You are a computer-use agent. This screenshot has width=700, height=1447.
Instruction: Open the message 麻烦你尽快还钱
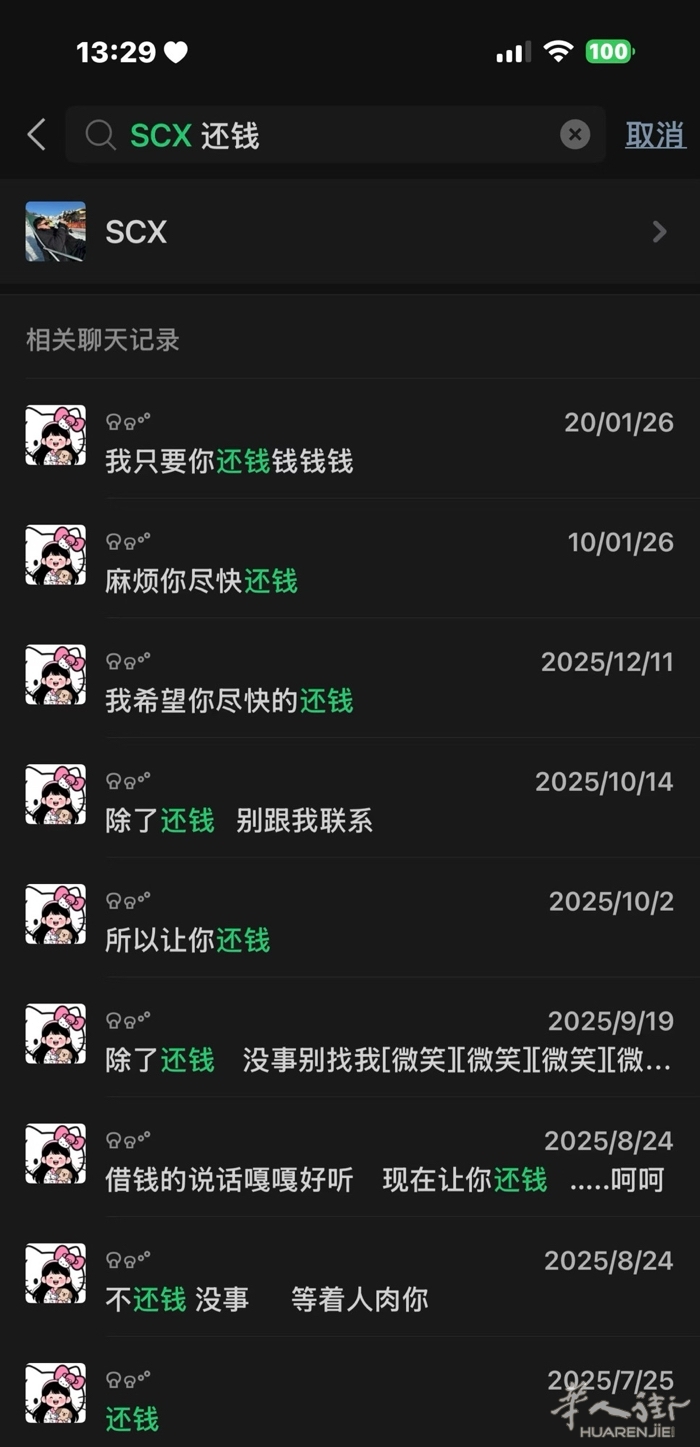350,561
